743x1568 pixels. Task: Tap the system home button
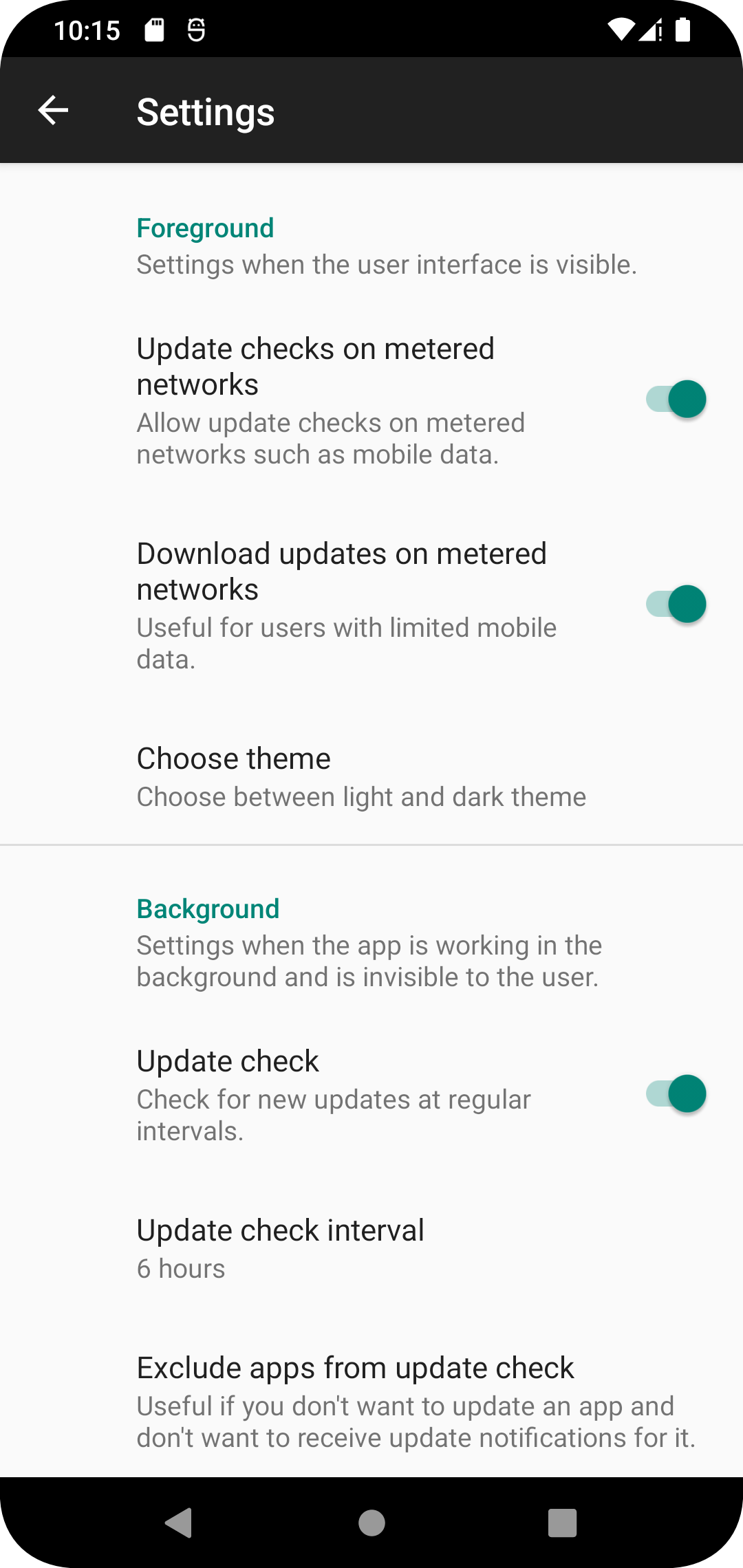[x=371, y=1523]
